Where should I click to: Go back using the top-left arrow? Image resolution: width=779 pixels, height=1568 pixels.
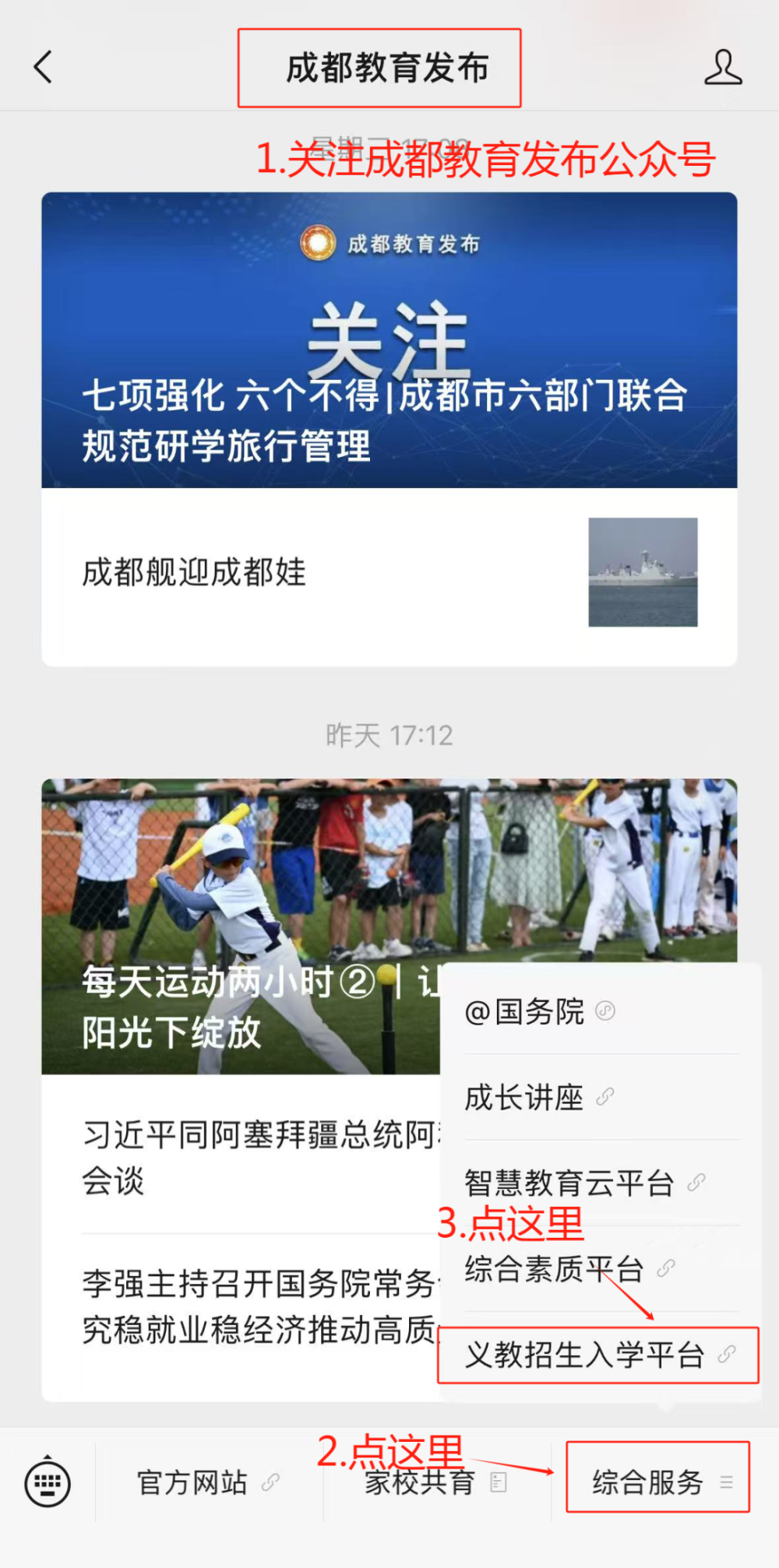point(44,67)
